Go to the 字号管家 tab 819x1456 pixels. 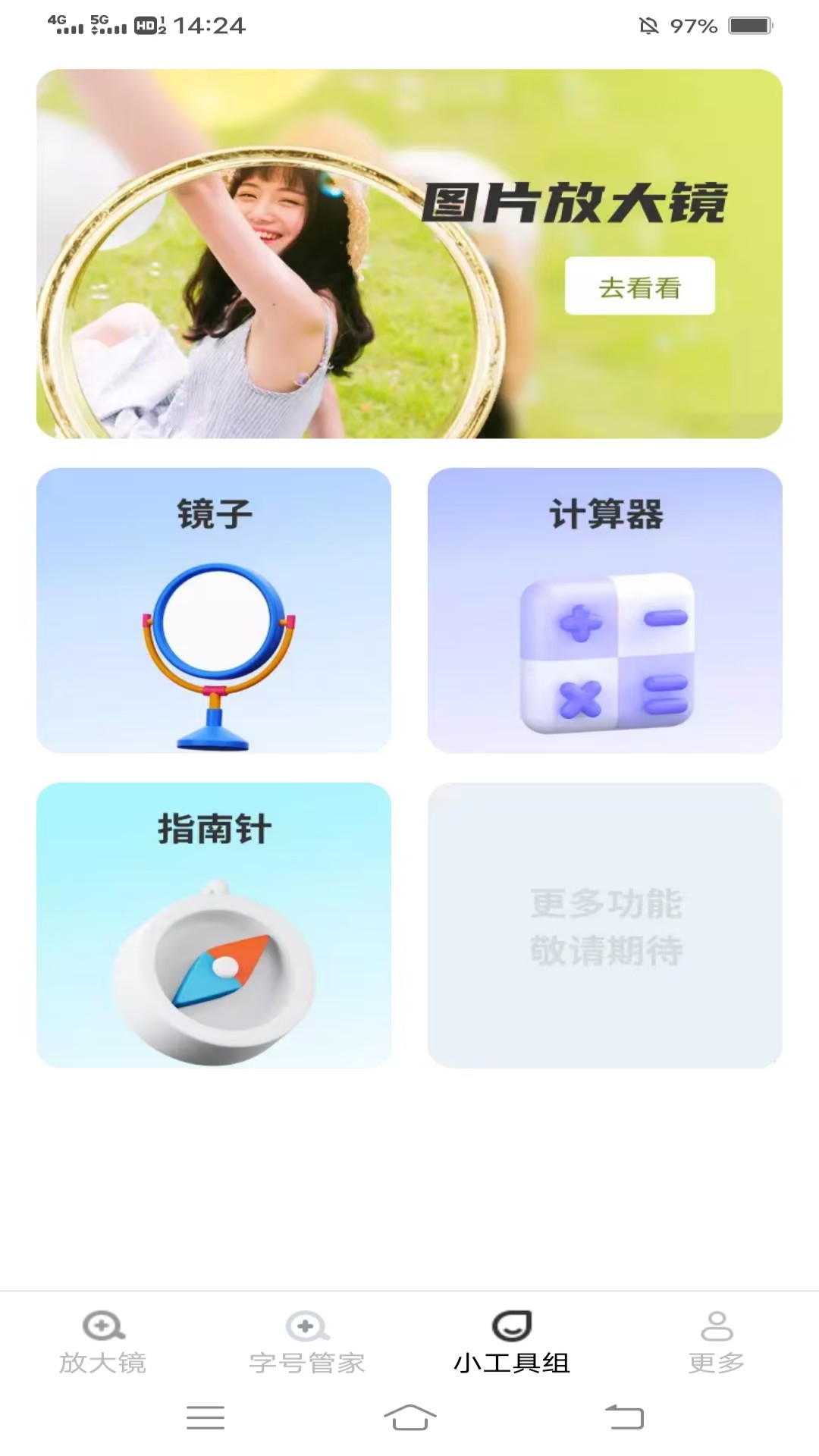pos(307,1343)
